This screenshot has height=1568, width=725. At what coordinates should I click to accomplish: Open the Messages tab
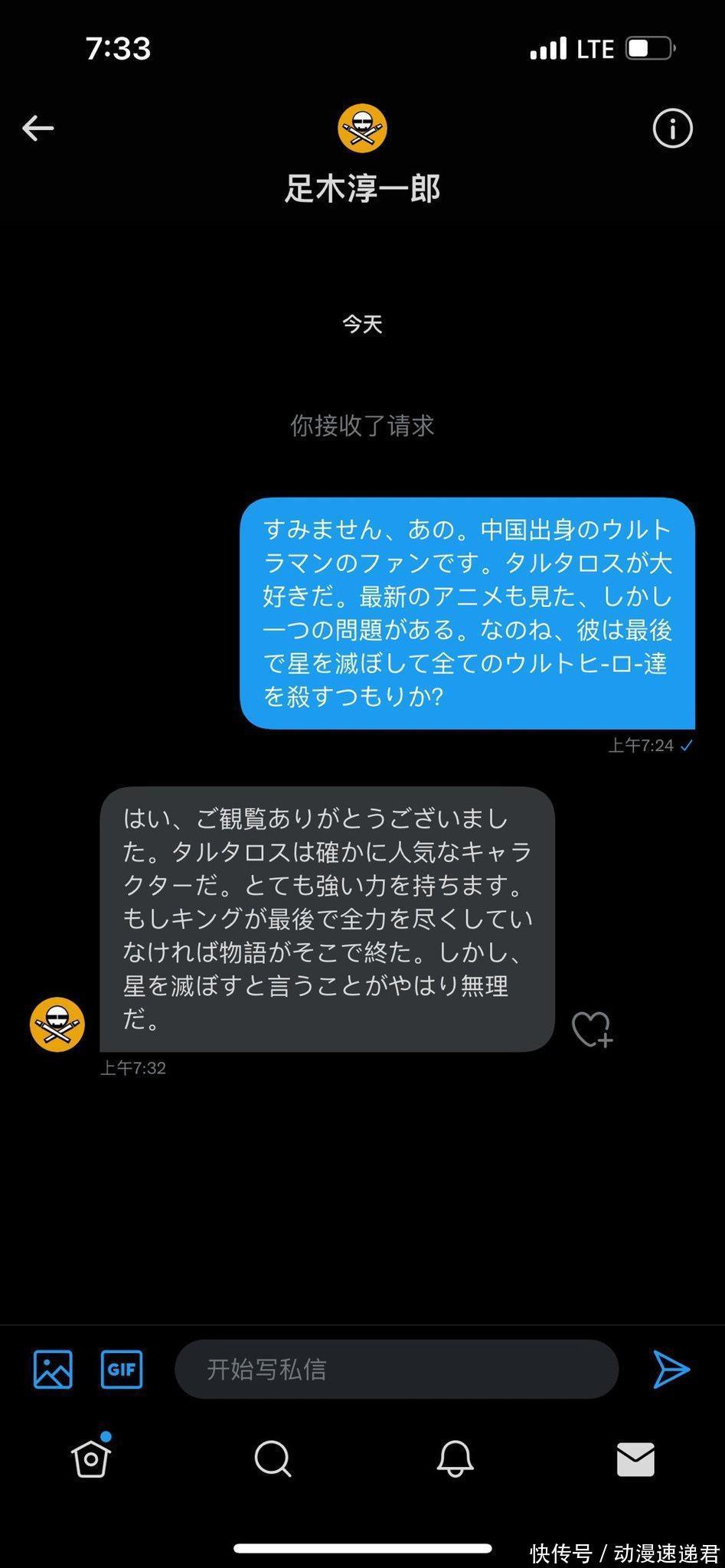[635, 1459]
